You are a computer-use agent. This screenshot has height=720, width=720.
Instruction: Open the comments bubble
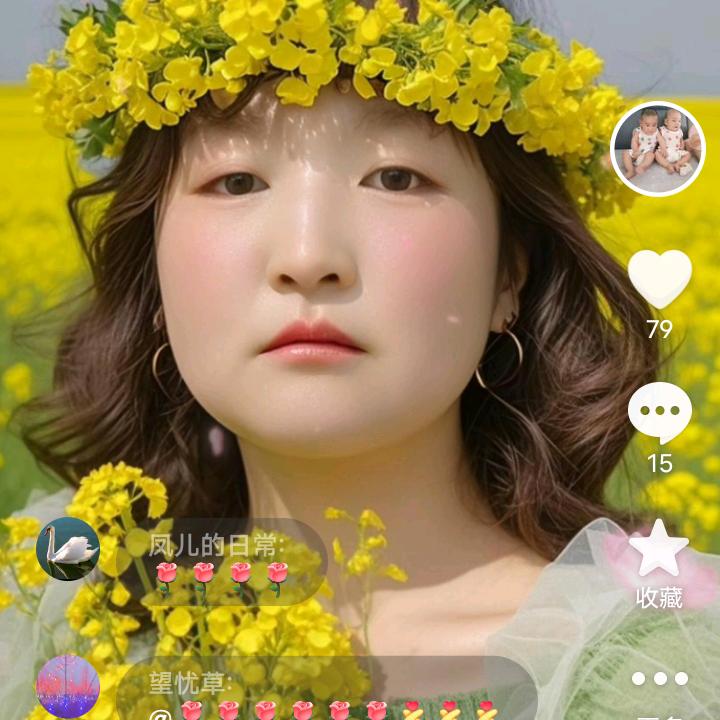click(659, 412)
